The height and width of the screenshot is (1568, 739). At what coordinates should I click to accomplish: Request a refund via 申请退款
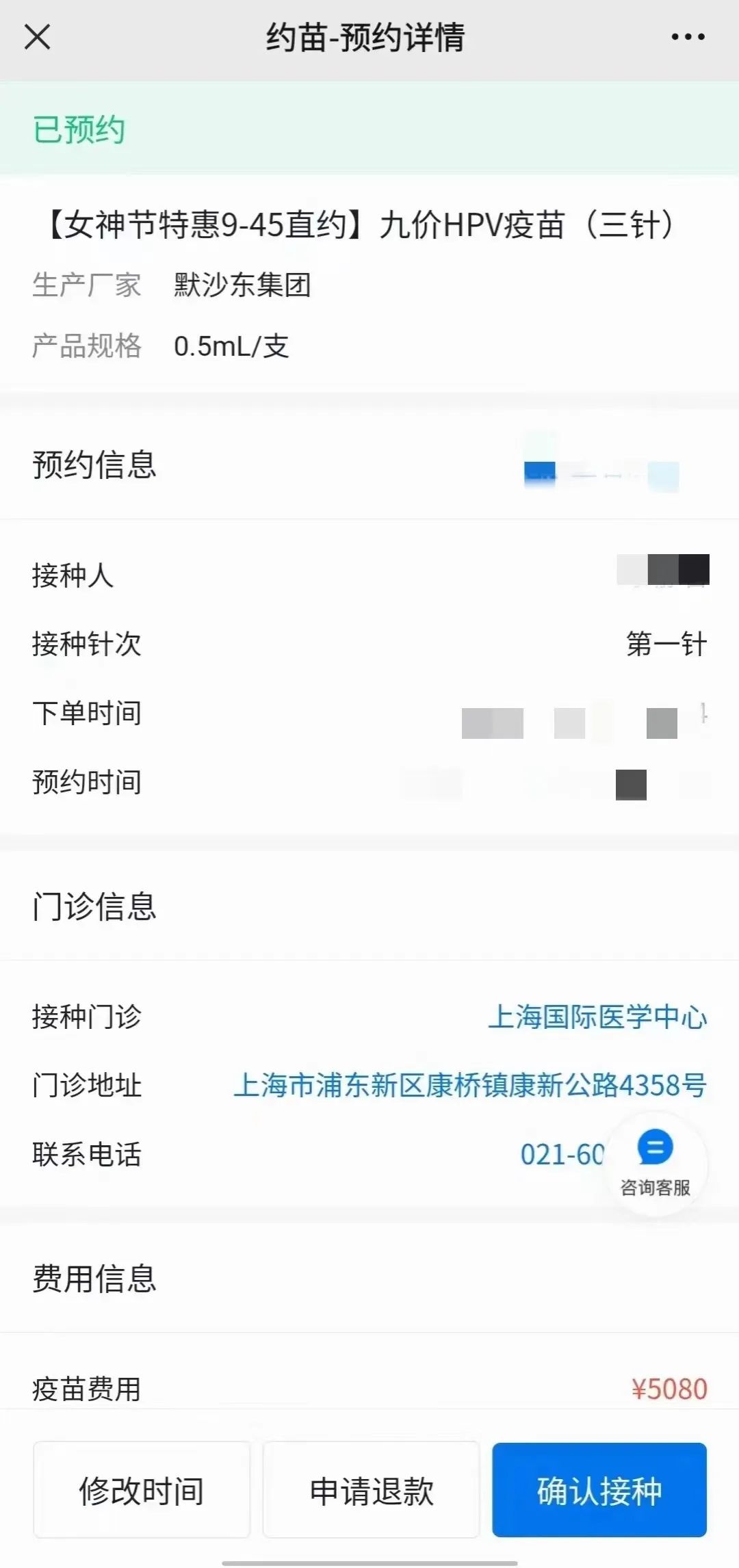pyautogui.click(x=372, y=1491)
